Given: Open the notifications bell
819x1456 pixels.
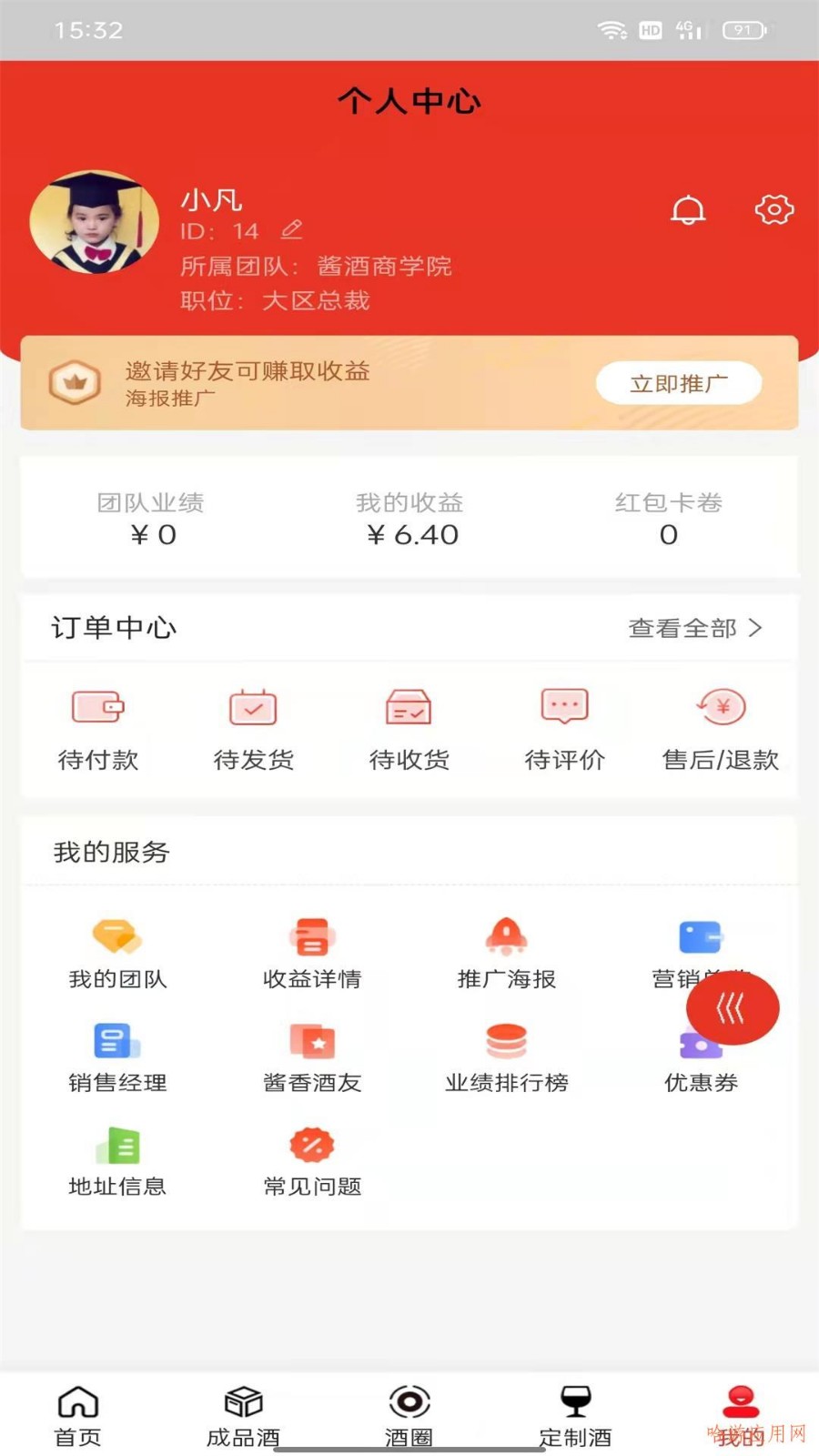Looking at the screenshot, I should [688, 210].
